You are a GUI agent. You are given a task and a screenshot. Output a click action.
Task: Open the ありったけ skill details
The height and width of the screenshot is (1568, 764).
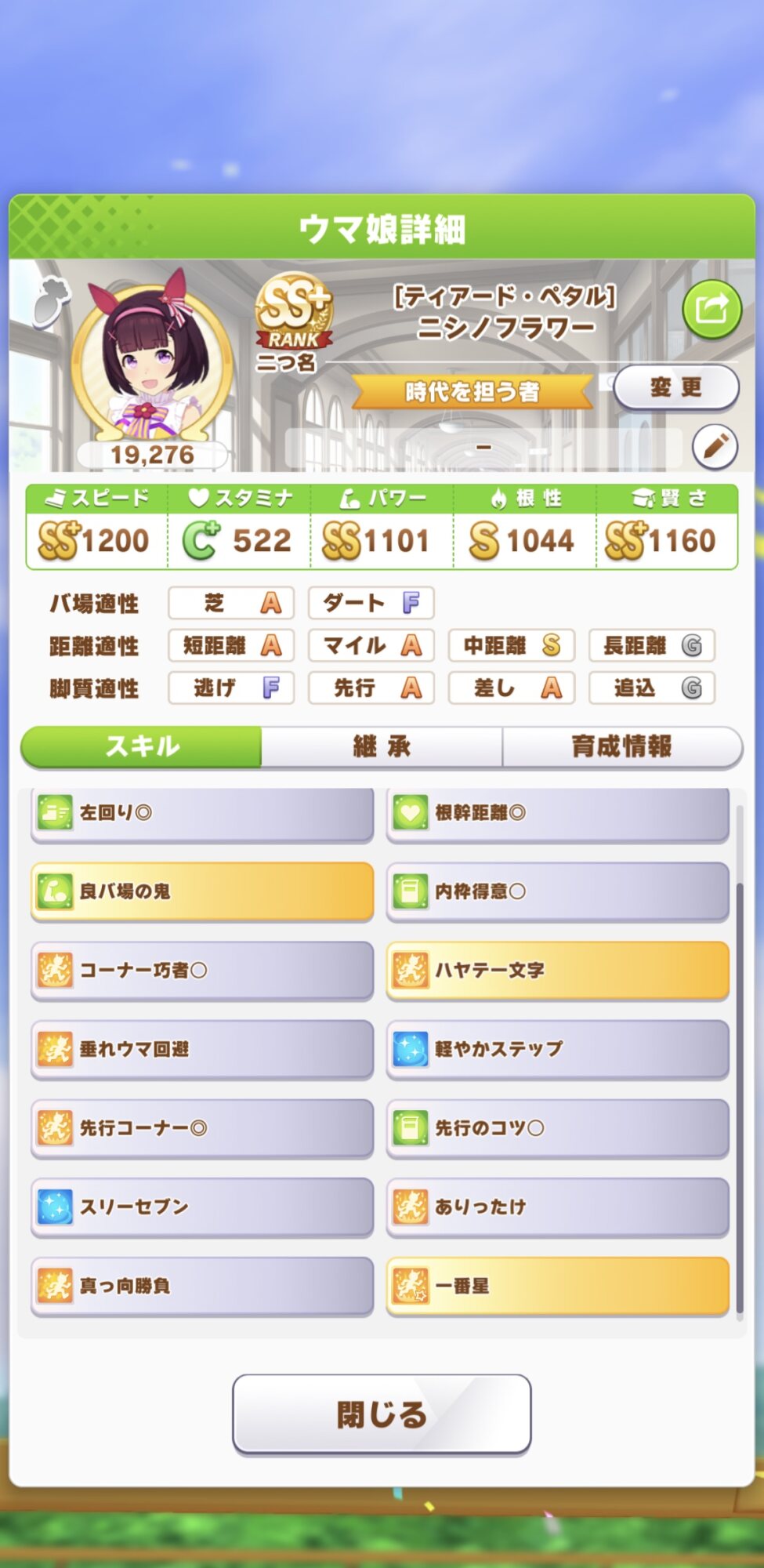click(x=557, y=1207)
